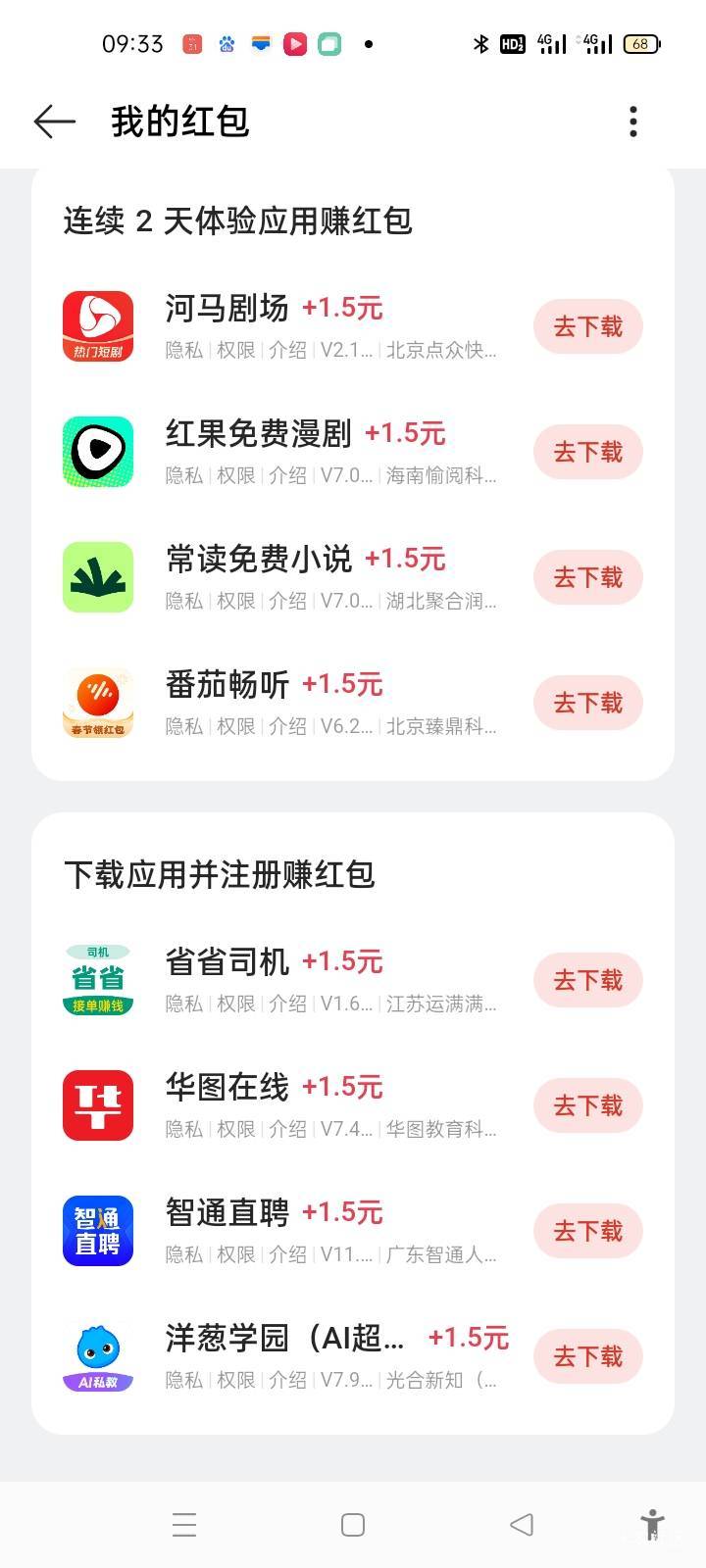Open recent apps from navigation bar
The image size is (706, 1568).
[184, 1524]
